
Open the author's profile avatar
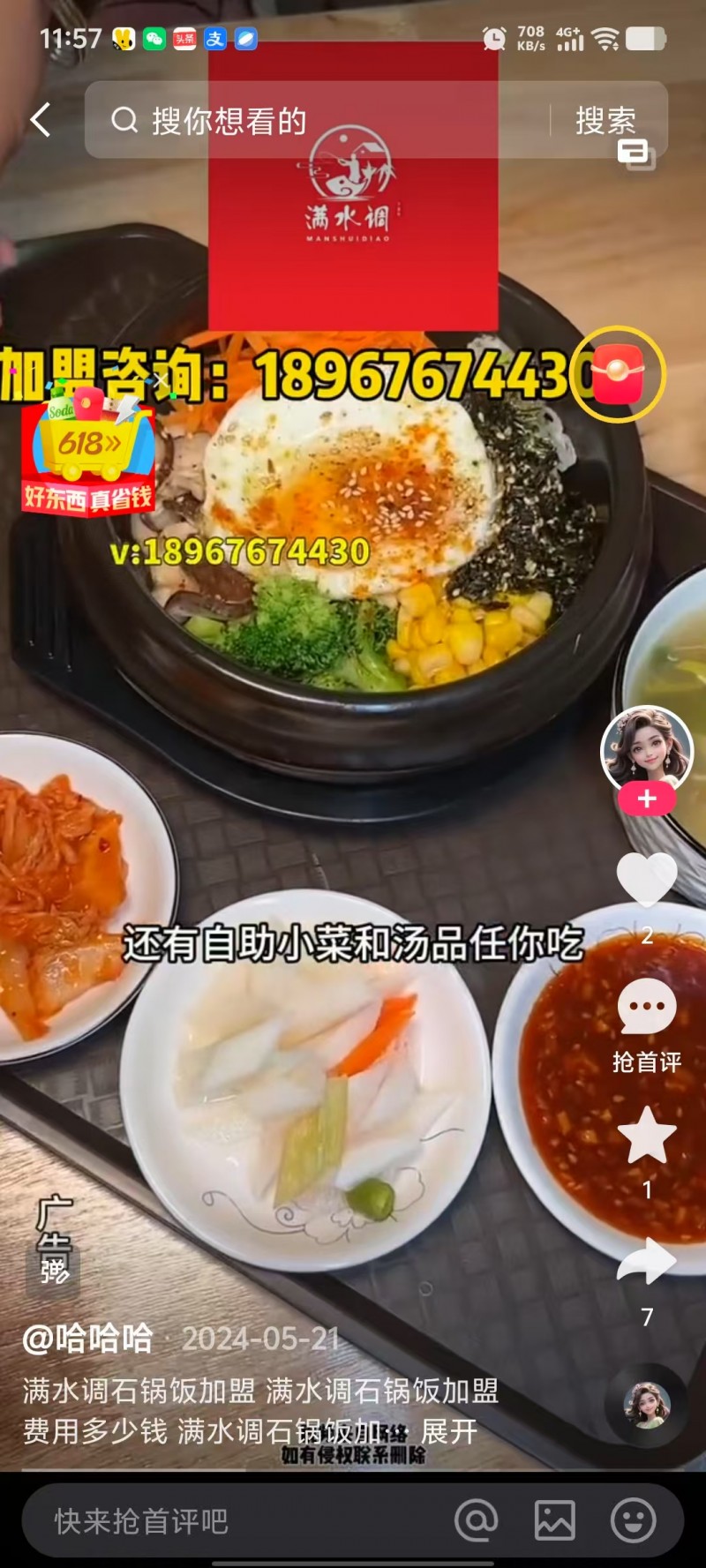(x=647, y=748)
